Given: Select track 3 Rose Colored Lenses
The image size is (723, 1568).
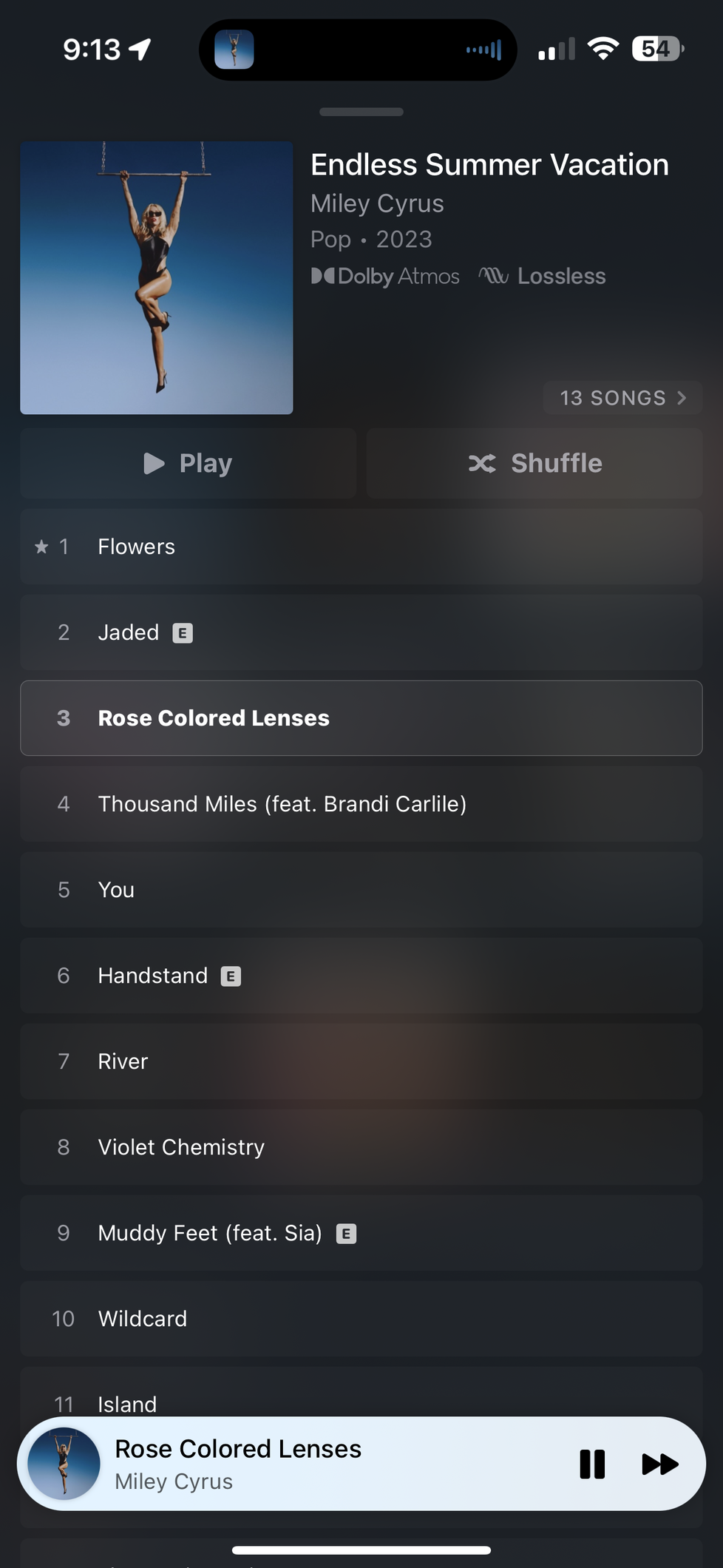Looking at the screenshot, I should 361,718.
